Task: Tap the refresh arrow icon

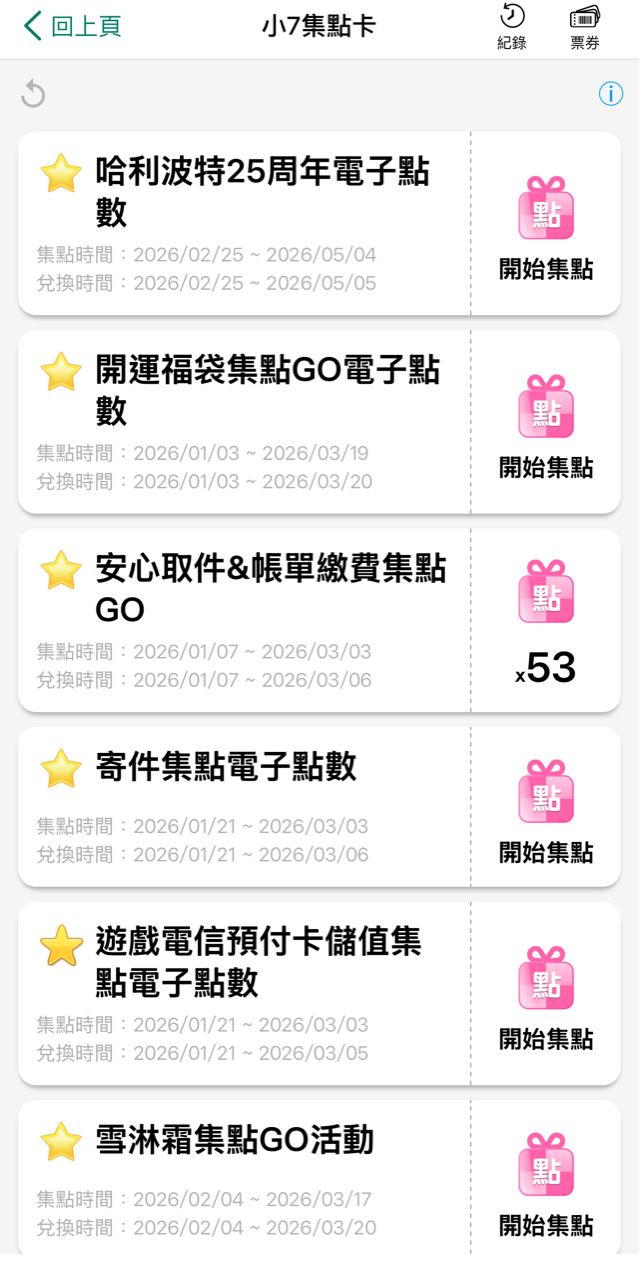Action: pyautogui.click(x=33, y=95)
